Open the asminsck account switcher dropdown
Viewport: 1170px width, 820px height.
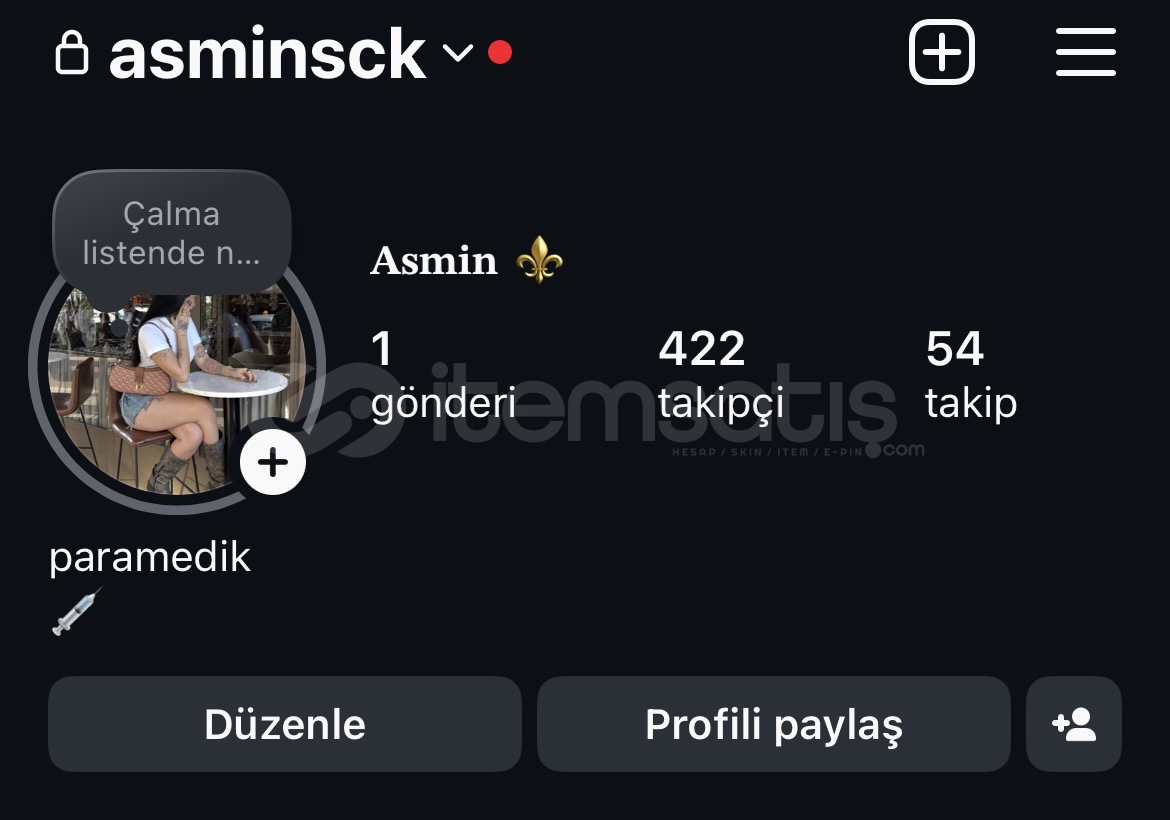457,53
